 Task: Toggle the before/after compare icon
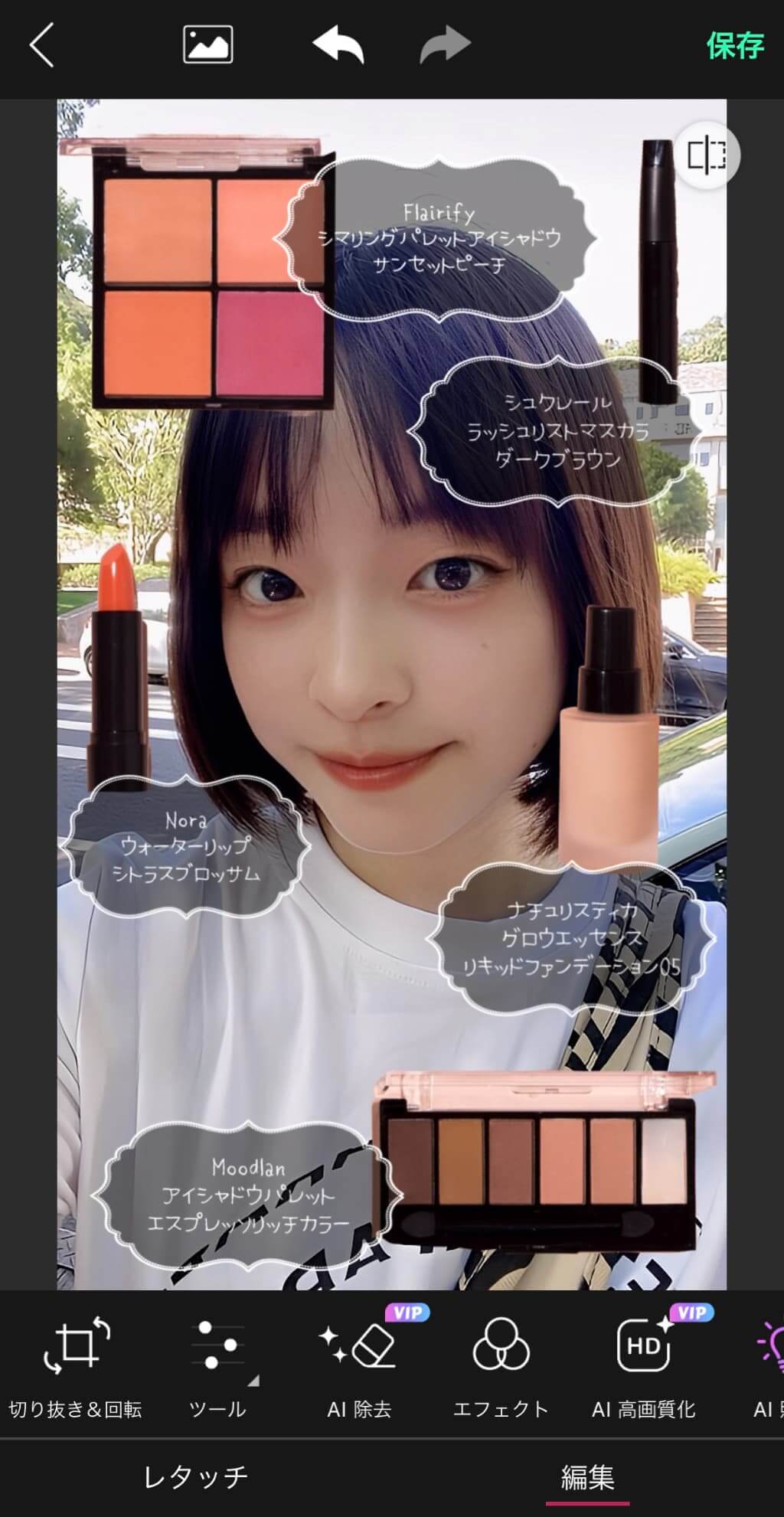point(706,155)
